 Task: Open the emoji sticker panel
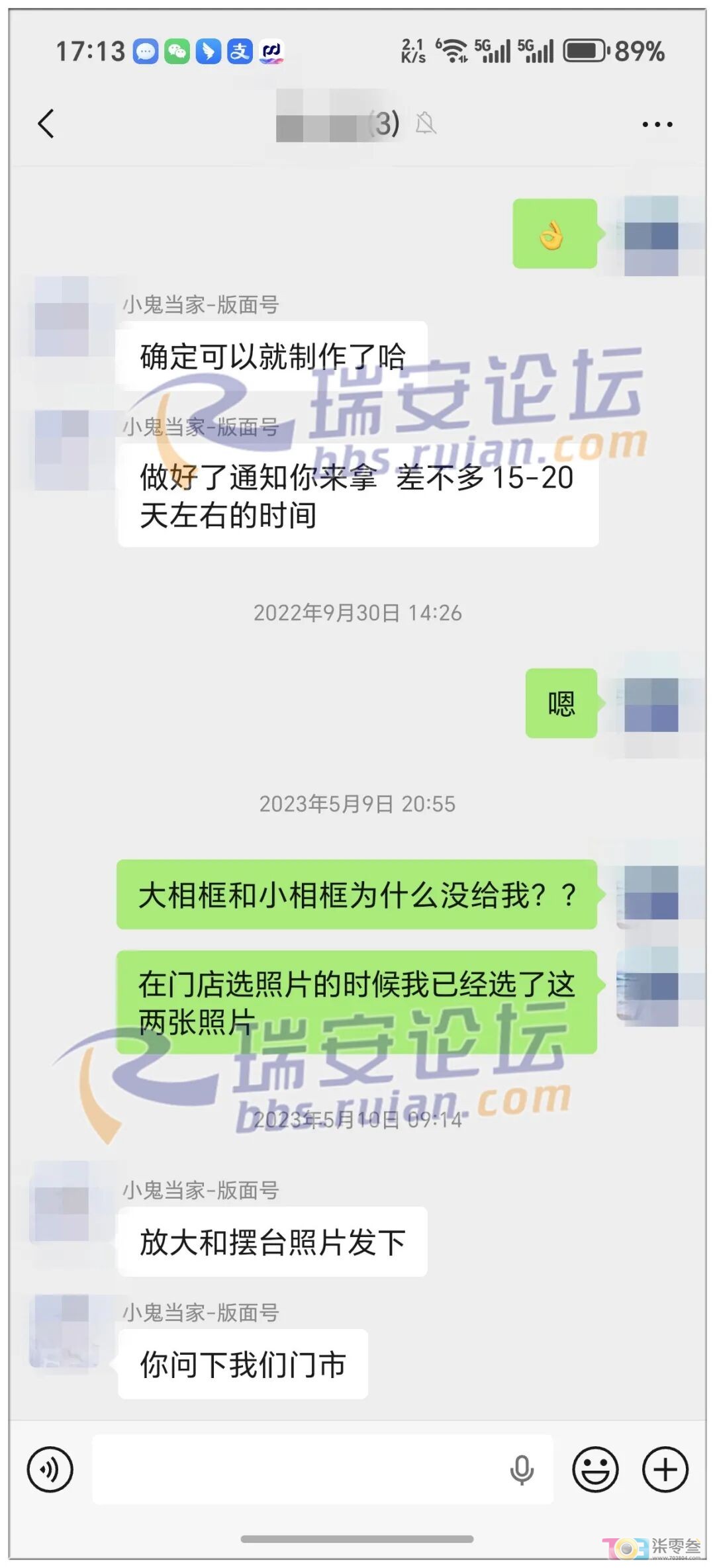pyautogui.click(x=595, y=1469)
